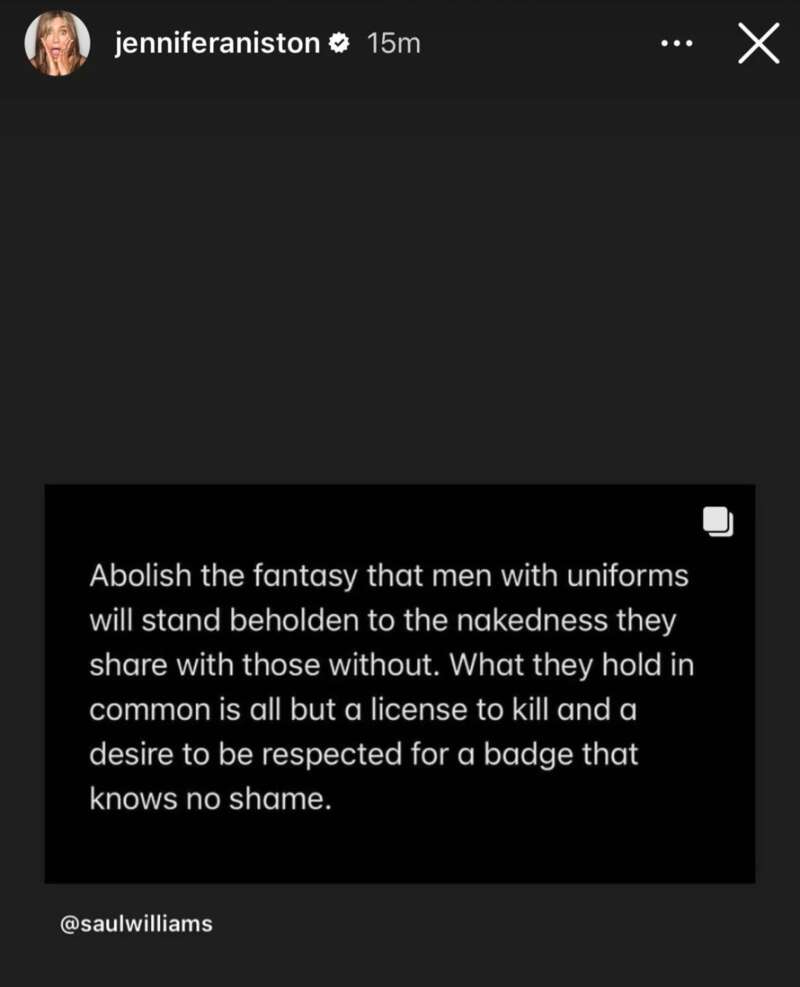Close the story viewer

pos(758,44)
